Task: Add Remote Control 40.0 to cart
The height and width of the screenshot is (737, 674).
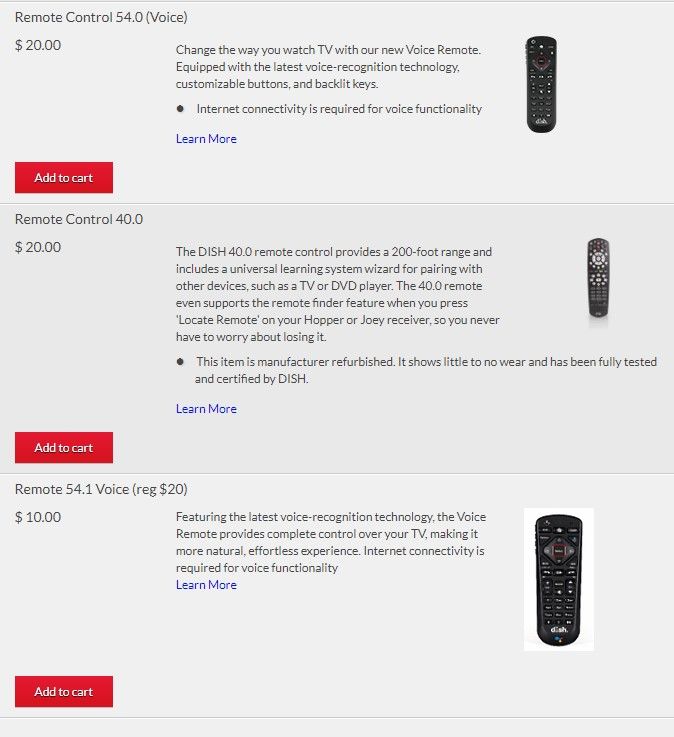Action: click(64, 448)
